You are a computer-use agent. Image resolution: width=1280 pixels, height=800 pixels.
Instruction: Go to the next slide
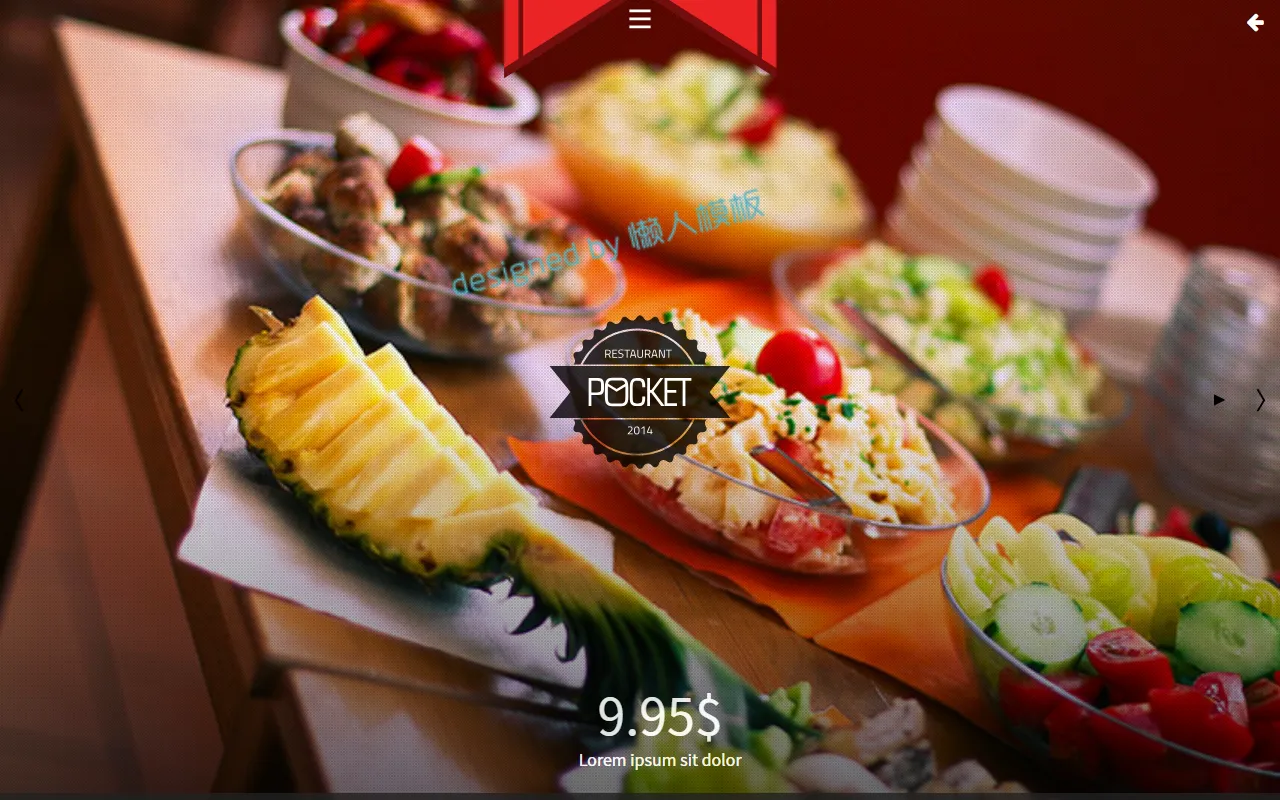pyautogui.click(x=1260, y=400)
